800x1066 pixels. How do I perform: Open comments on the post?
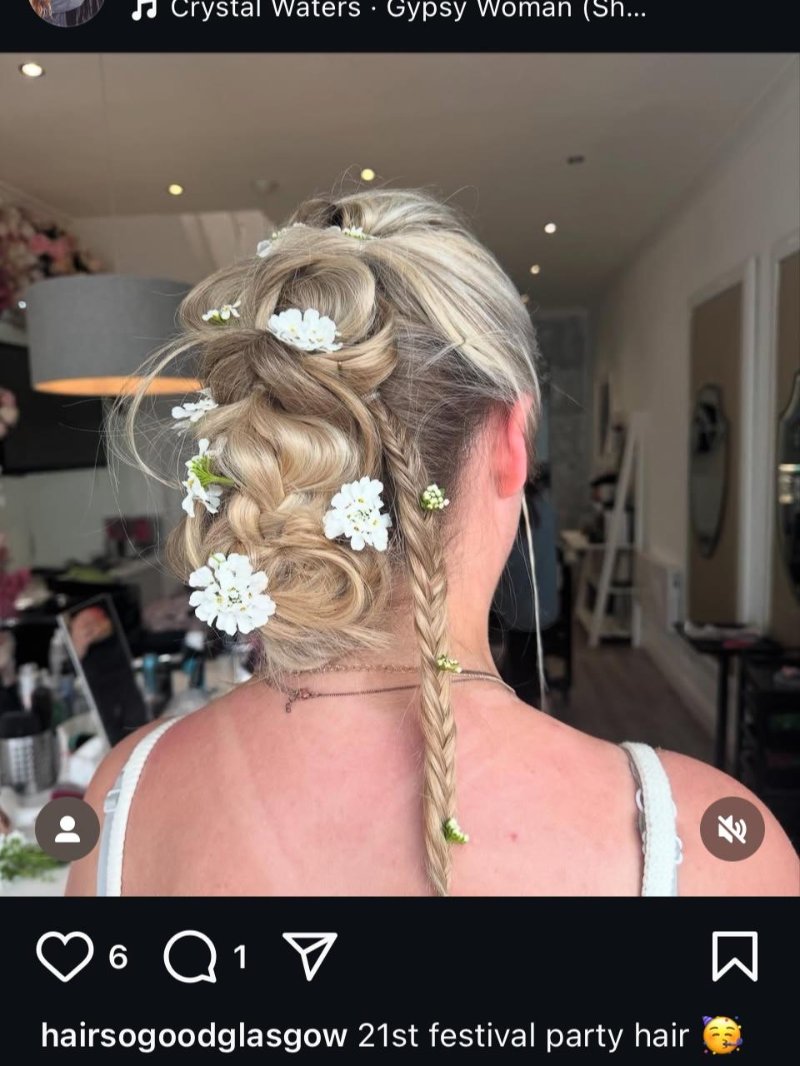pos(190,956)
